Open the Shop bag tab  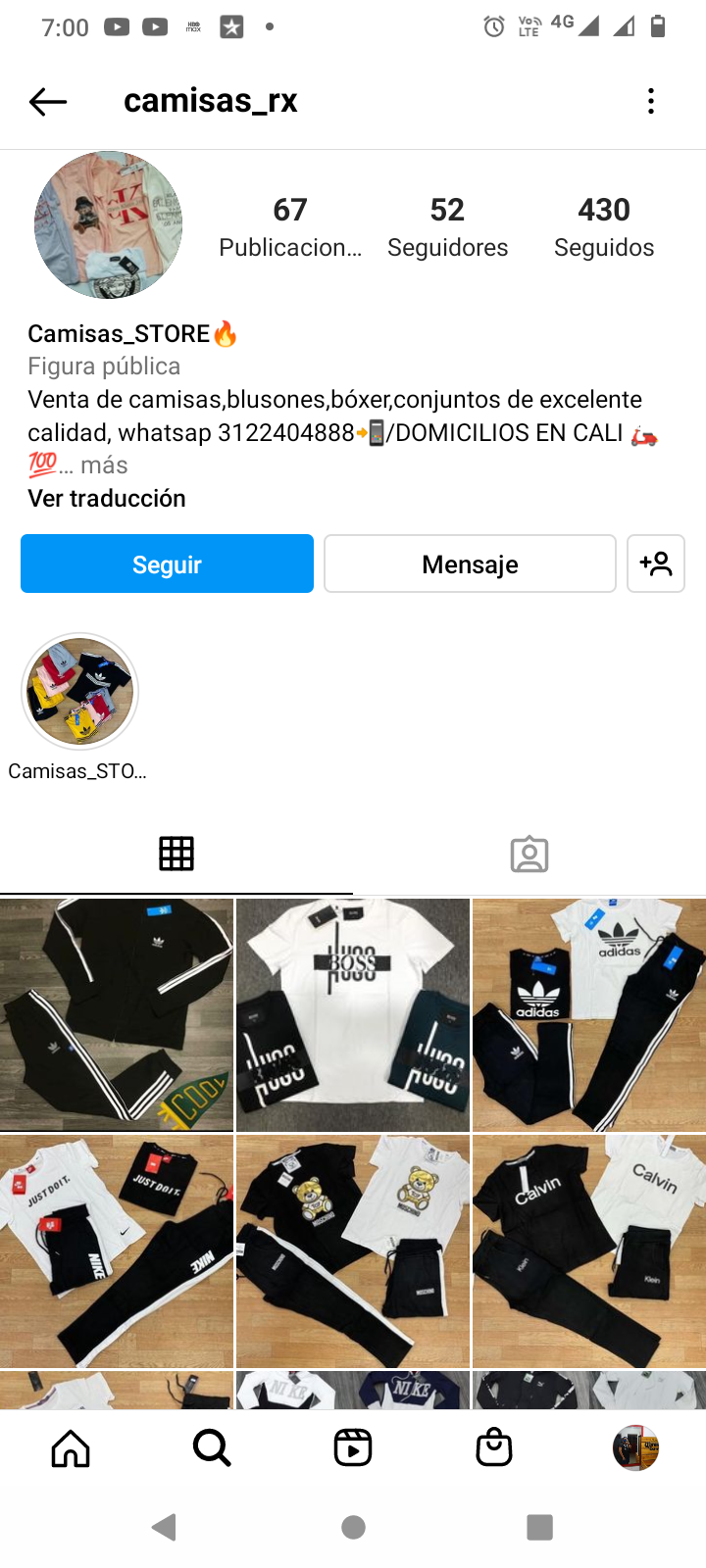point(494,1447)
